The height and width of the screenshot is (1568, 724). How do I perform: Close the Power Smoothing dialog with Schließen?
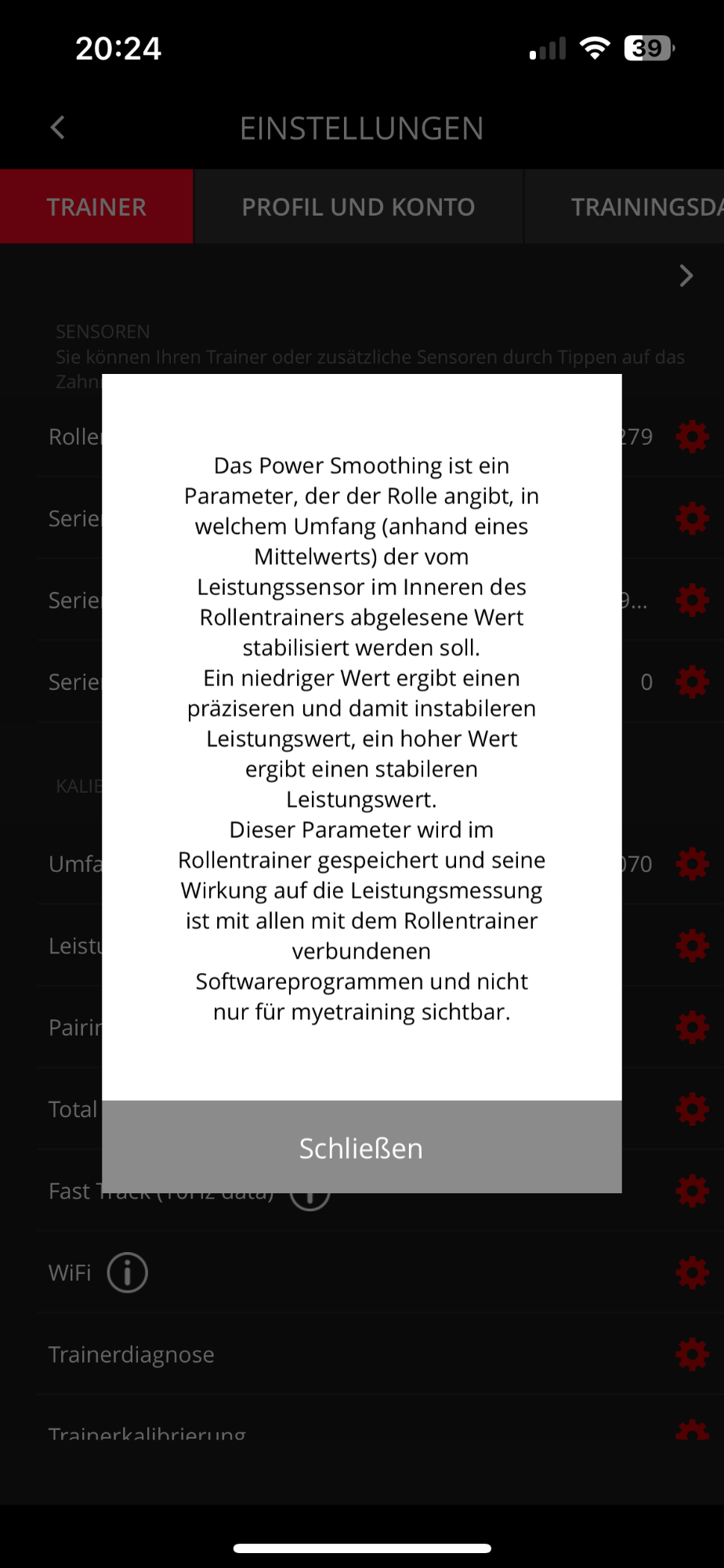point(361,1148)
